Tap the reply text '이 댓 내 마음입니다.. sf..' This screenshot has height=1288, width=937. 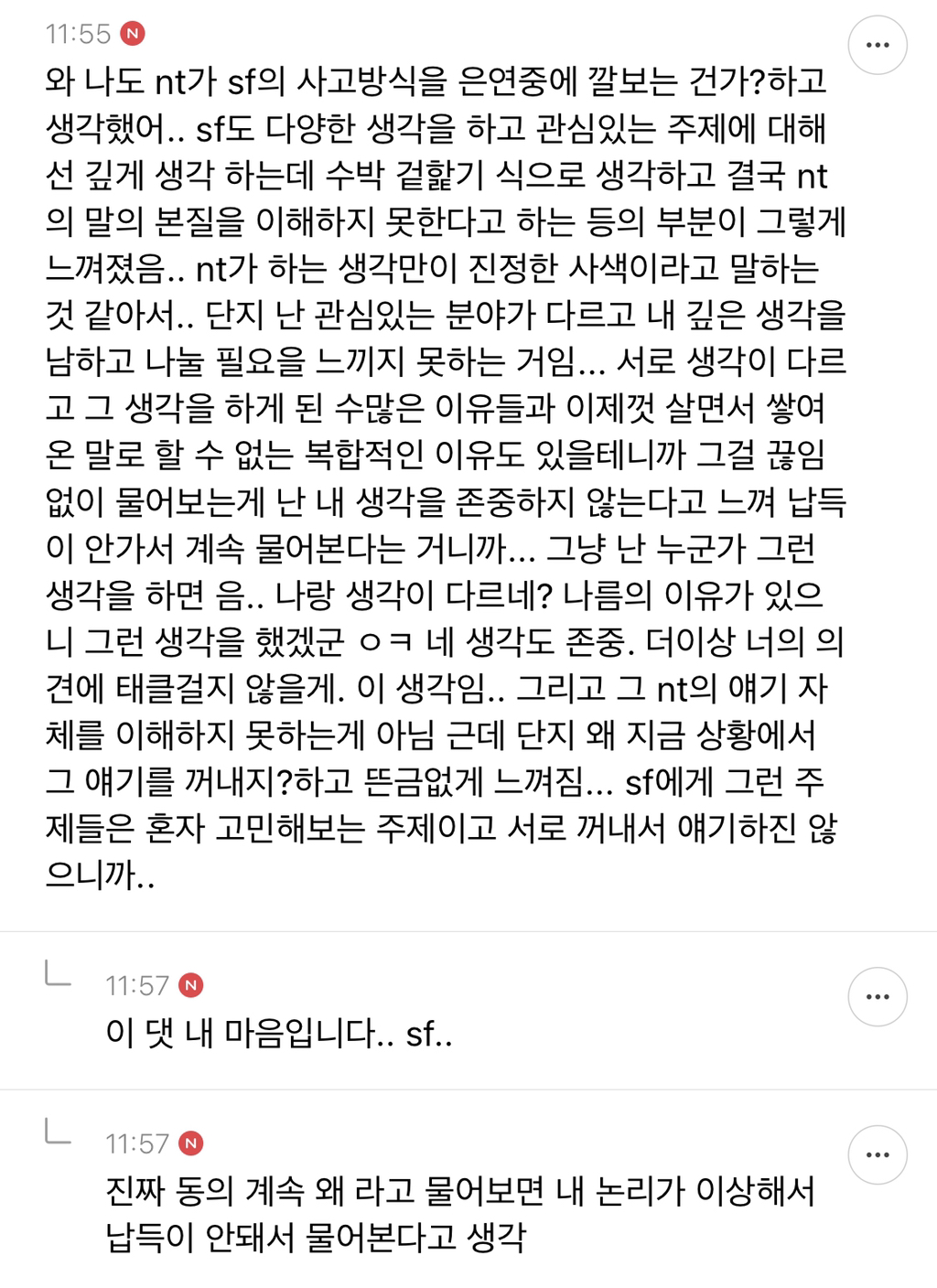[x=280, y=1035]
